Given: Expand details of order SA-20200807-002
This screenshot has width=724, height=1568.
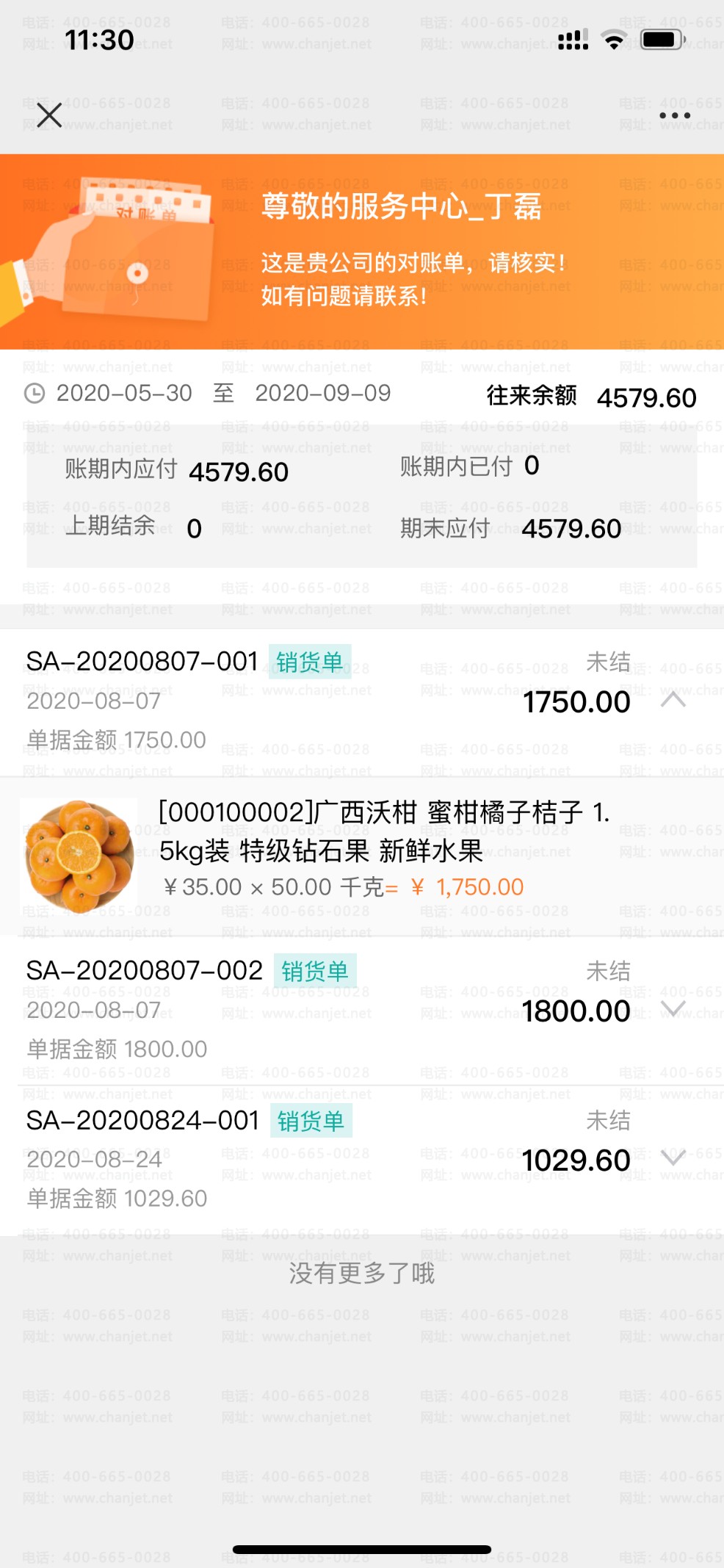Looking at the screenshot, I should point(673,1009).
